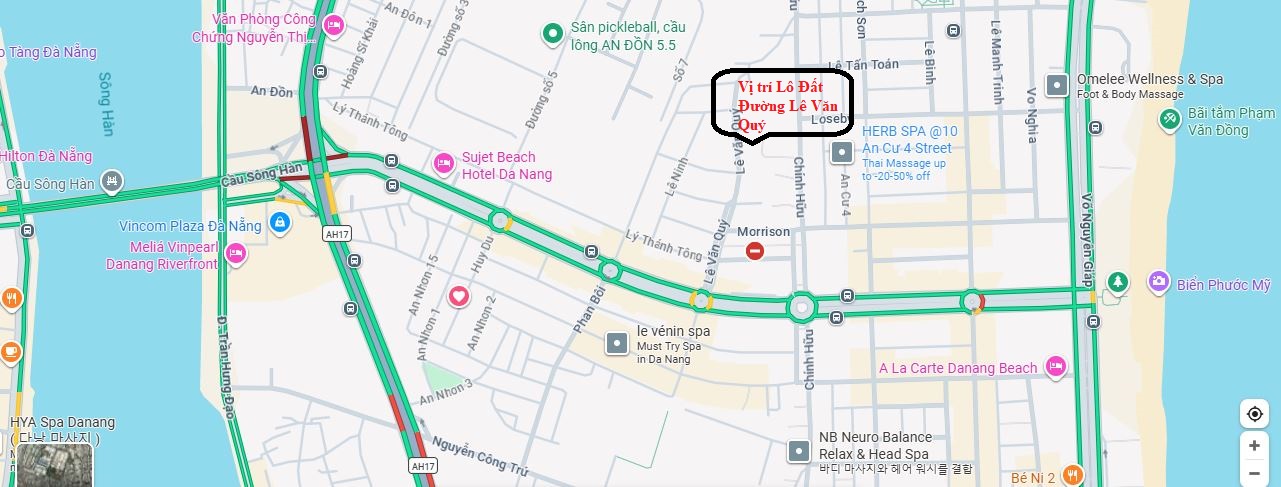Open Omelee Wellness & Spa marker
1281x487 pixels.
pos(1056,85)
